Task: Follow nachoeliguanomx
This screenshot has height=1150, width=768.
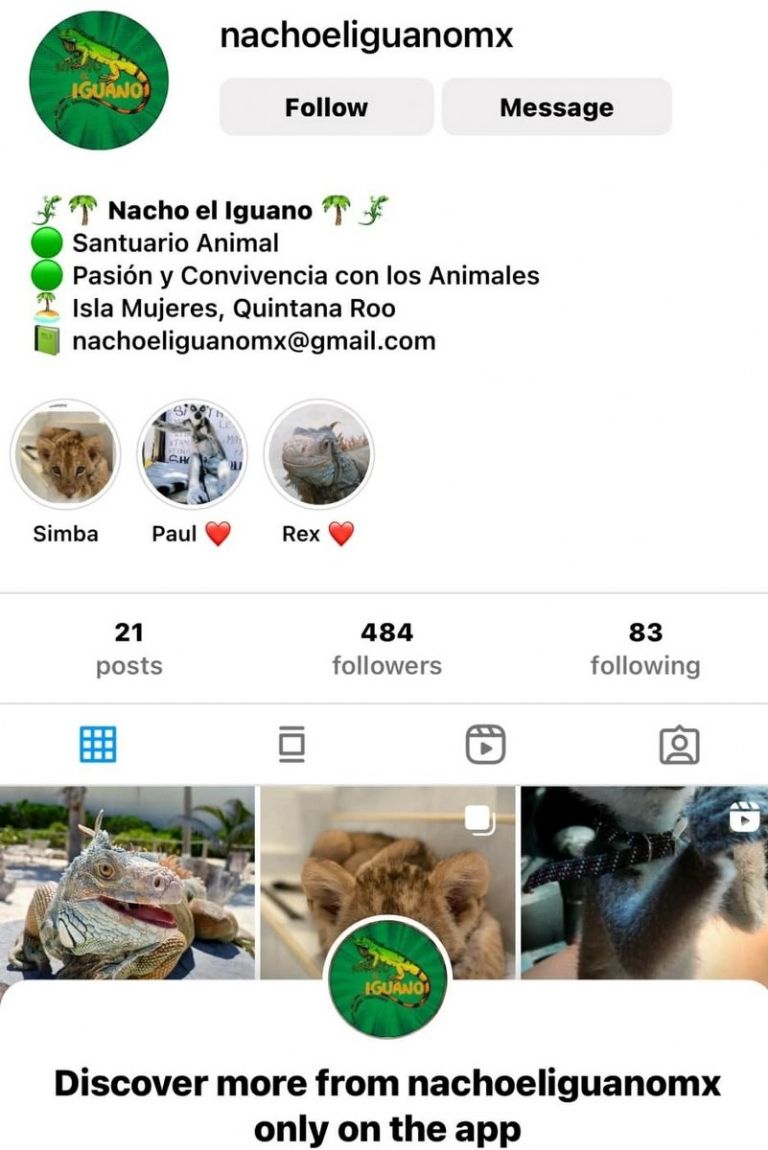Action: tap(326, 107)
